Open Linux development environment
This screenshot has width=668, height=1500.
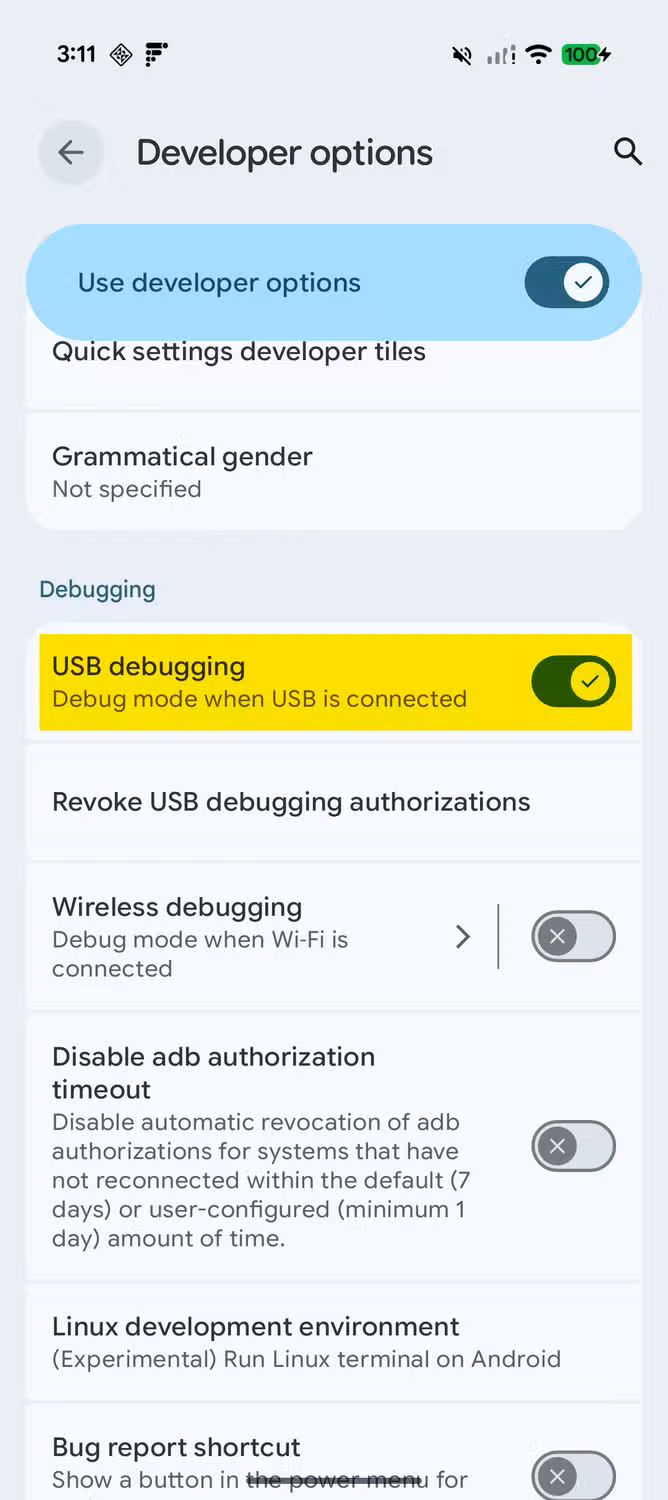click(333, 1342)
